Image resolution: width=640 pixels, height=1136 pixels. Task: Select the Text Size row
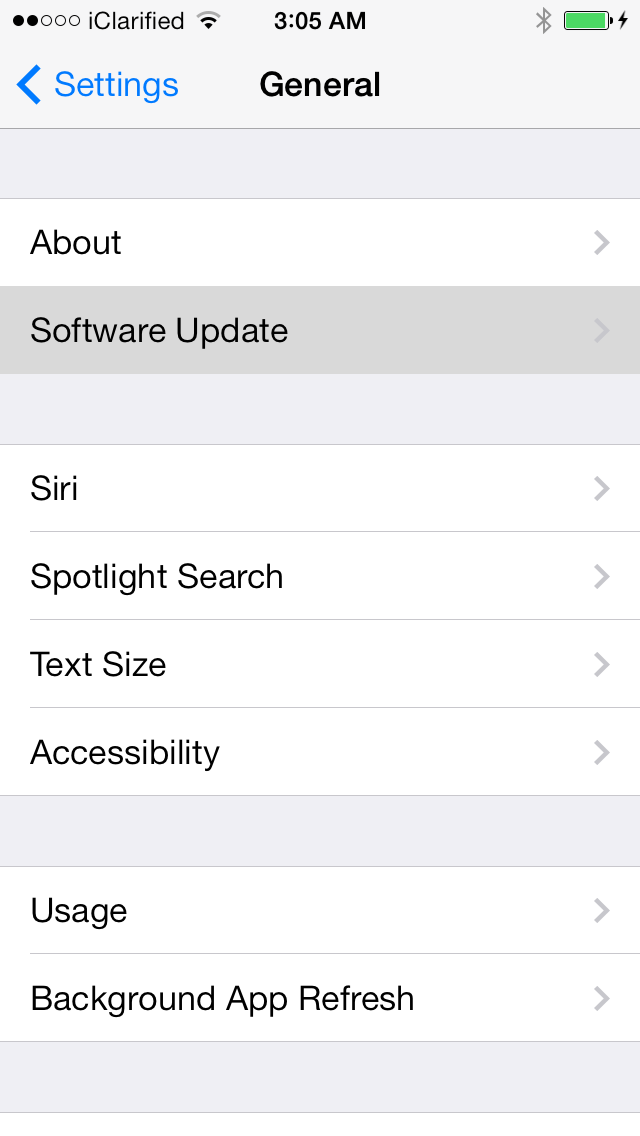[x=320, y=664]
